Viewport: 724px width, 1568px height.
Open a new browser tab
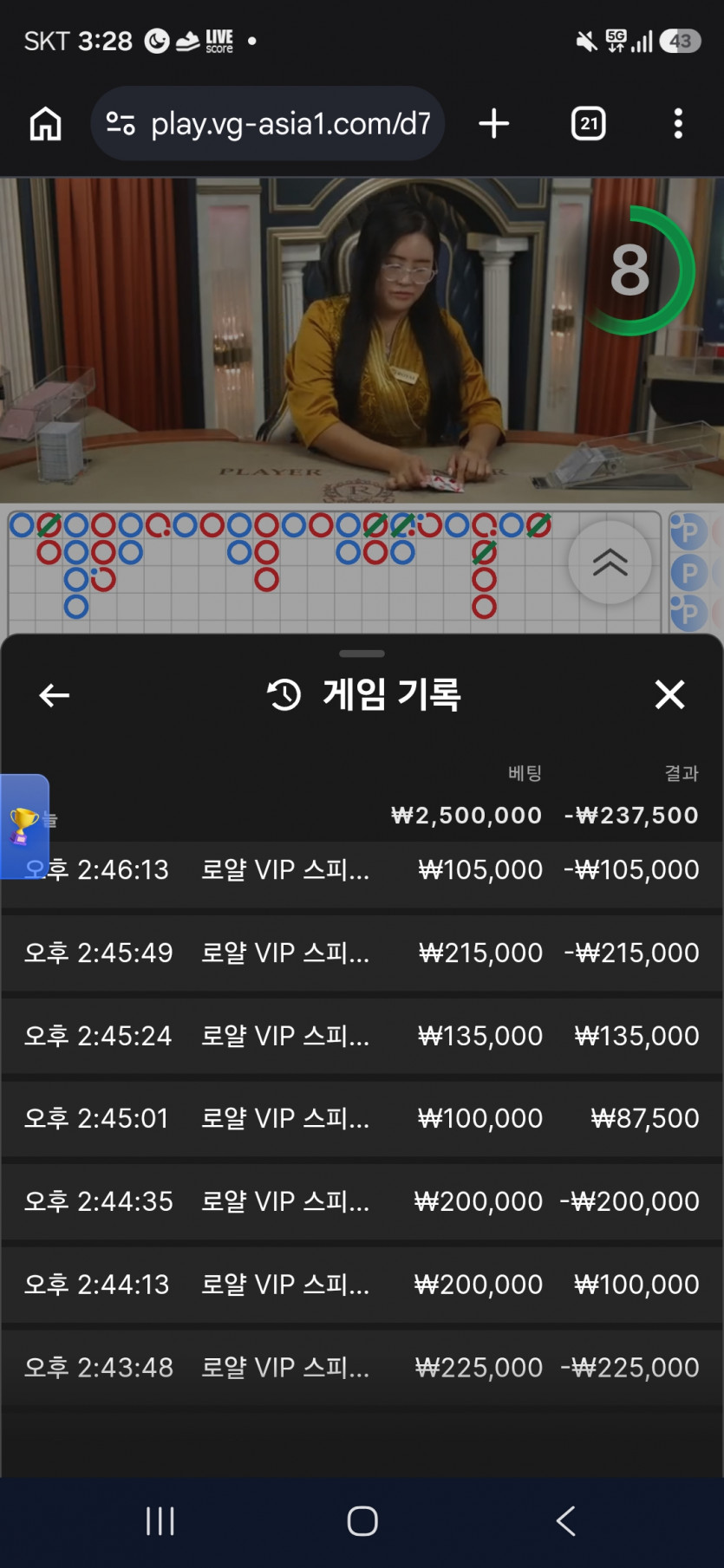494,124
